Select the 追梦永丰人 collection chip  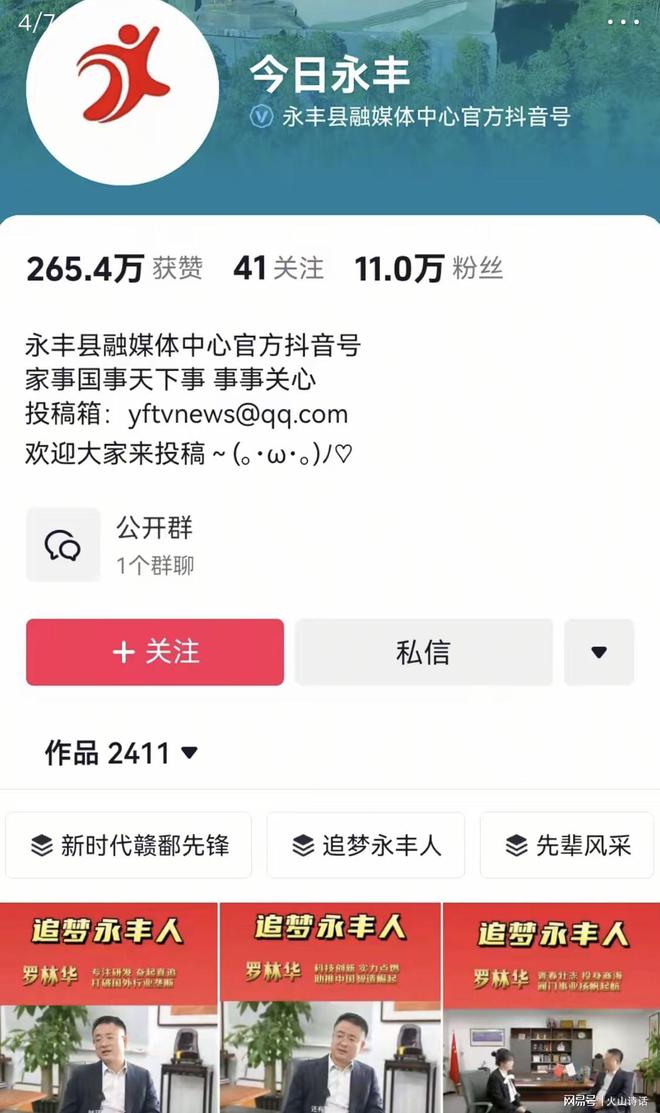coord(365,845)
